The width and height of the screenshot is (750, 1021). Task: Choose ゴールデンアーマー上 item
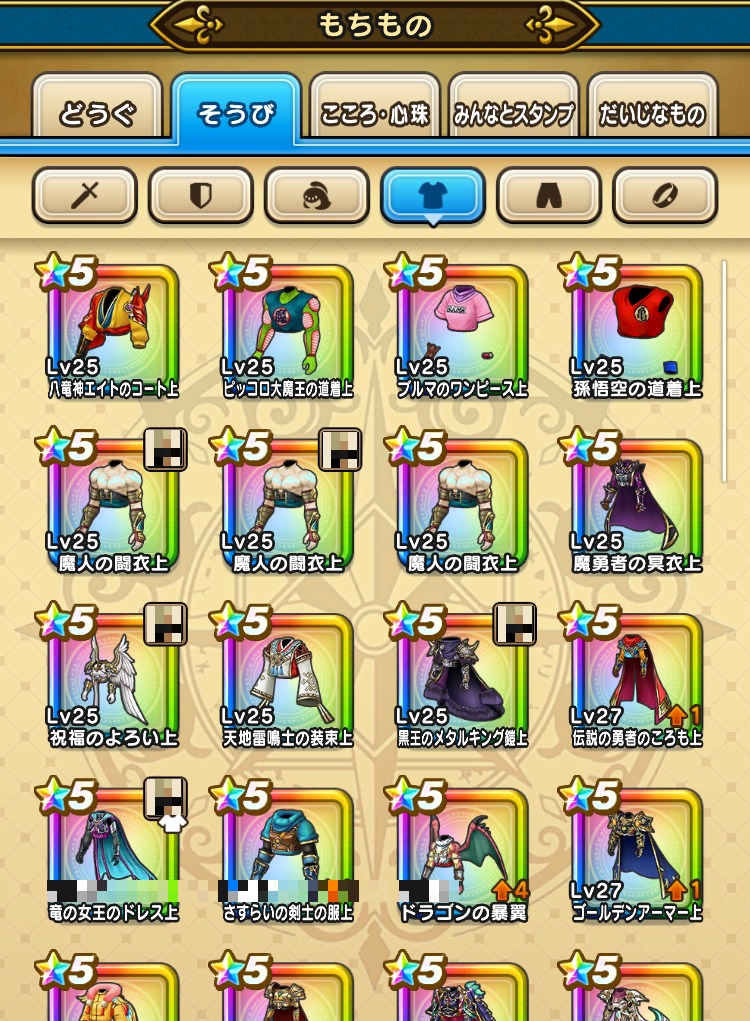coord(636,853)
